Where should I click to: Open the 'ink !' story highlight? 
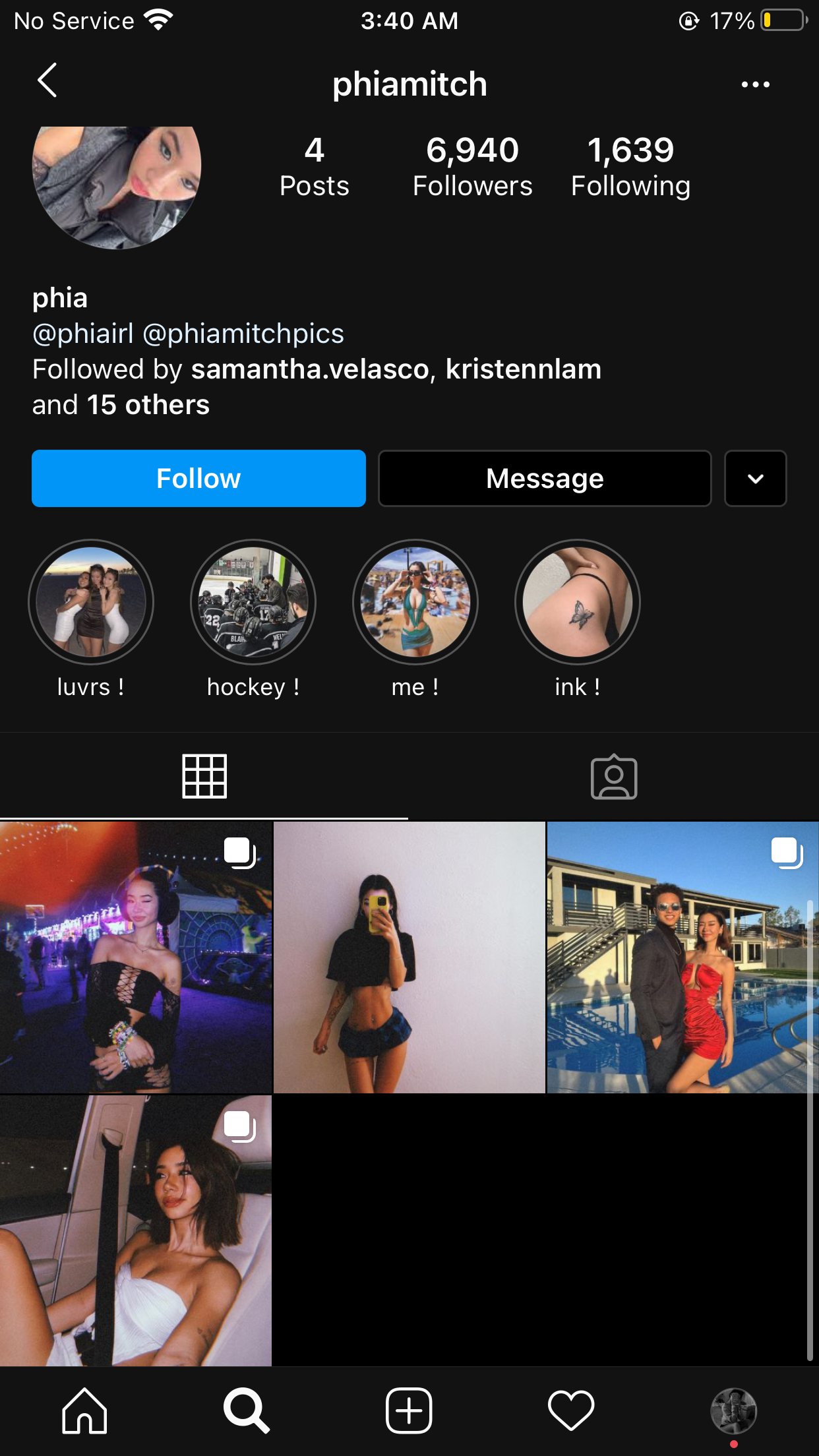pos(578,603)
